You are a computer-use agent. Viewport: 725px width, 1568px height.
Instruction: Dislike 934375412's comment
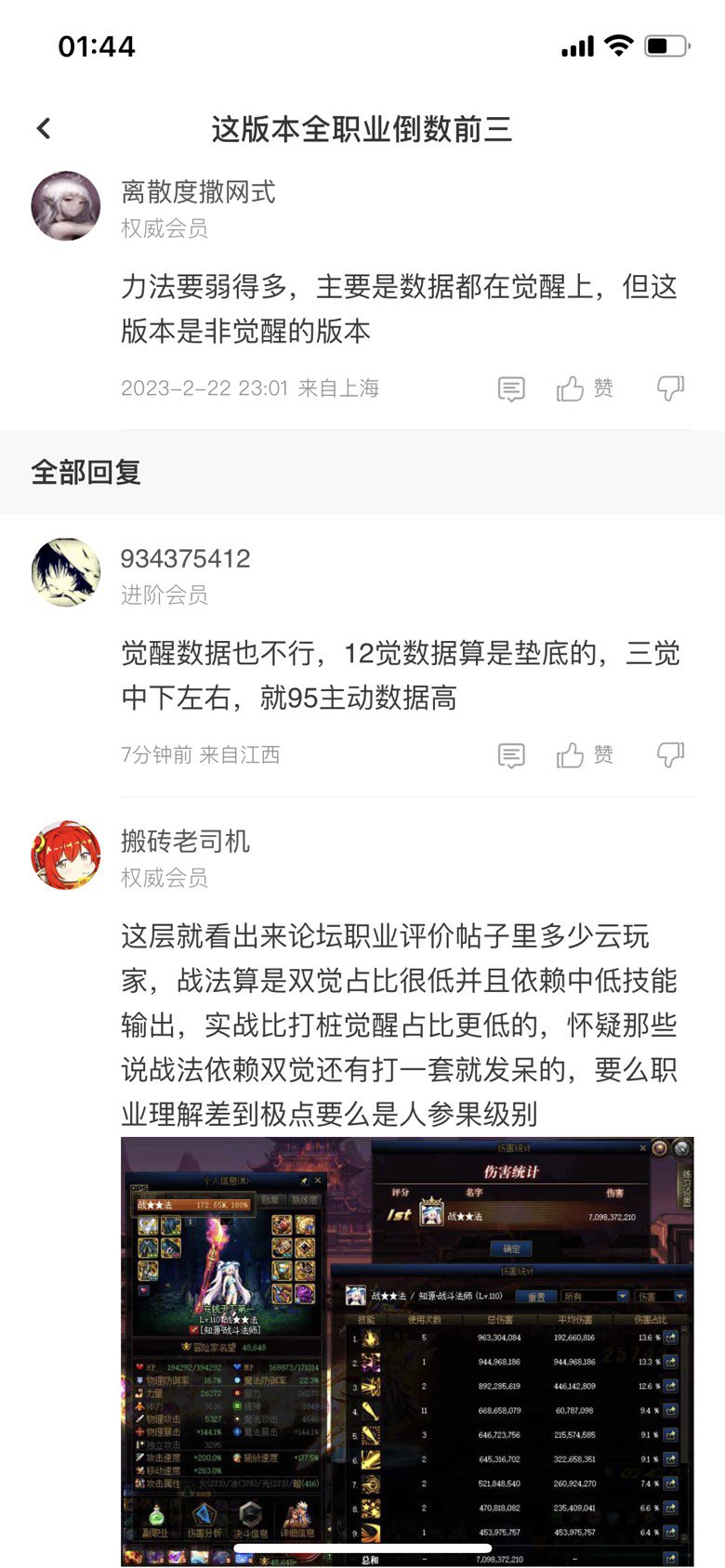[x=670, y=755]
